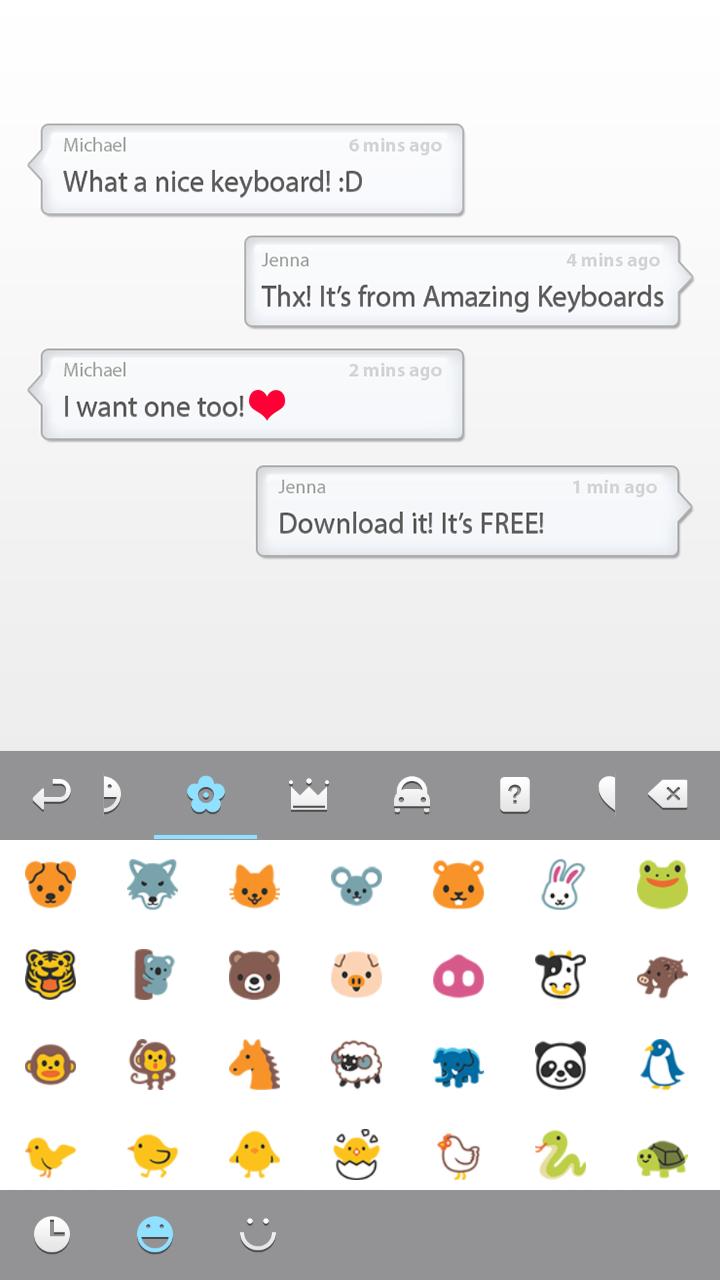Insert the panda face emoji
Screen dimensions: 720x1280
point(560,1065)
